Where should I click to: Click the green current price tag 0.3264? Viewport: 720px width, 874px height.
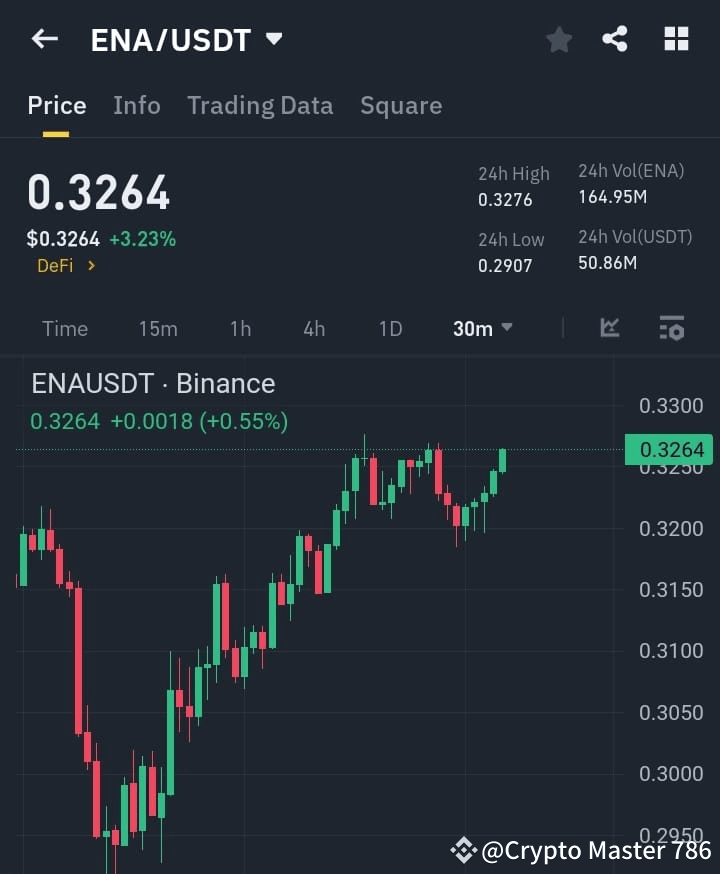coord(669,450)
